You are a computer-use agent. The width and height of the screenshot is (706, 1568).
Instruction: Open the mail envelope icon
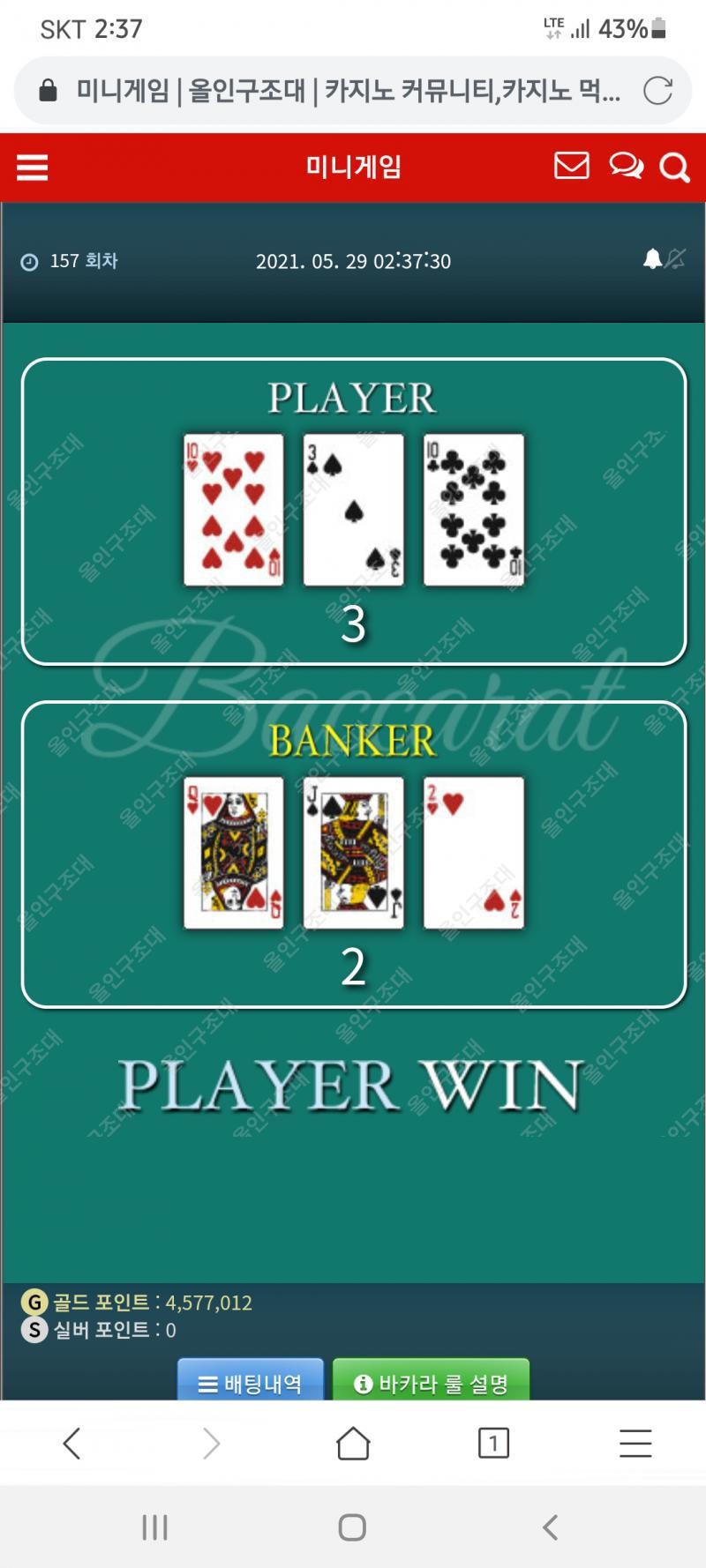point(571,165)
